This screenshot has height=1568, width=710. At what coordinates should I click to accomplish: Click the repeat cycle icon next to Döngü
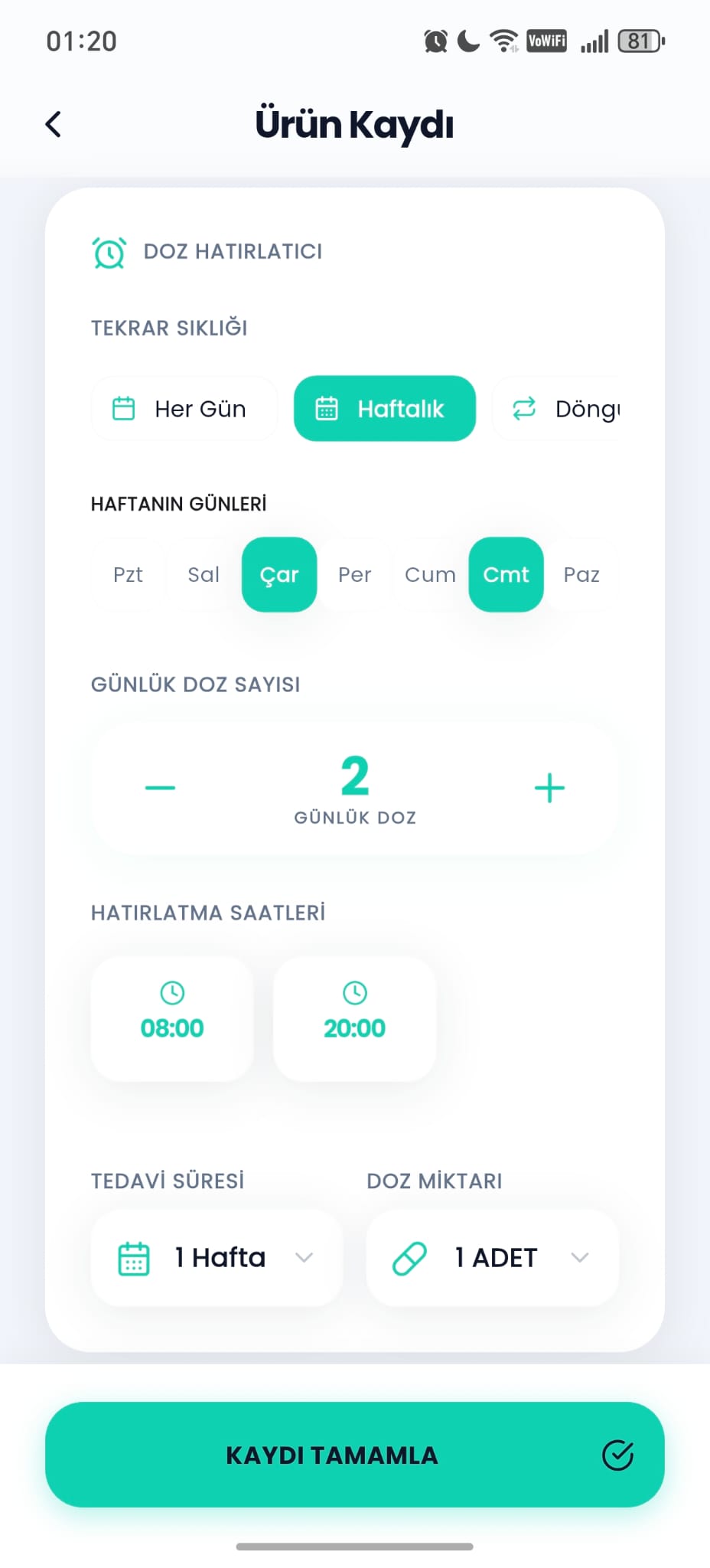click(x=523, y=409)
